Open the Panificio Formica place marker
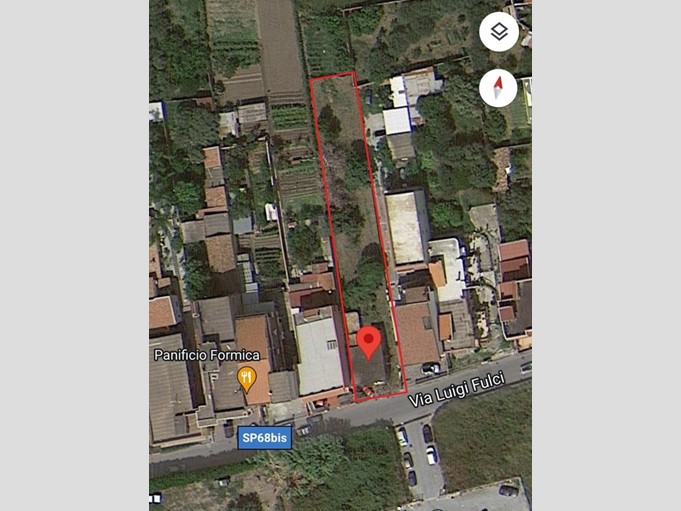Viewport: 681px width, 511px height. (246, 378)
